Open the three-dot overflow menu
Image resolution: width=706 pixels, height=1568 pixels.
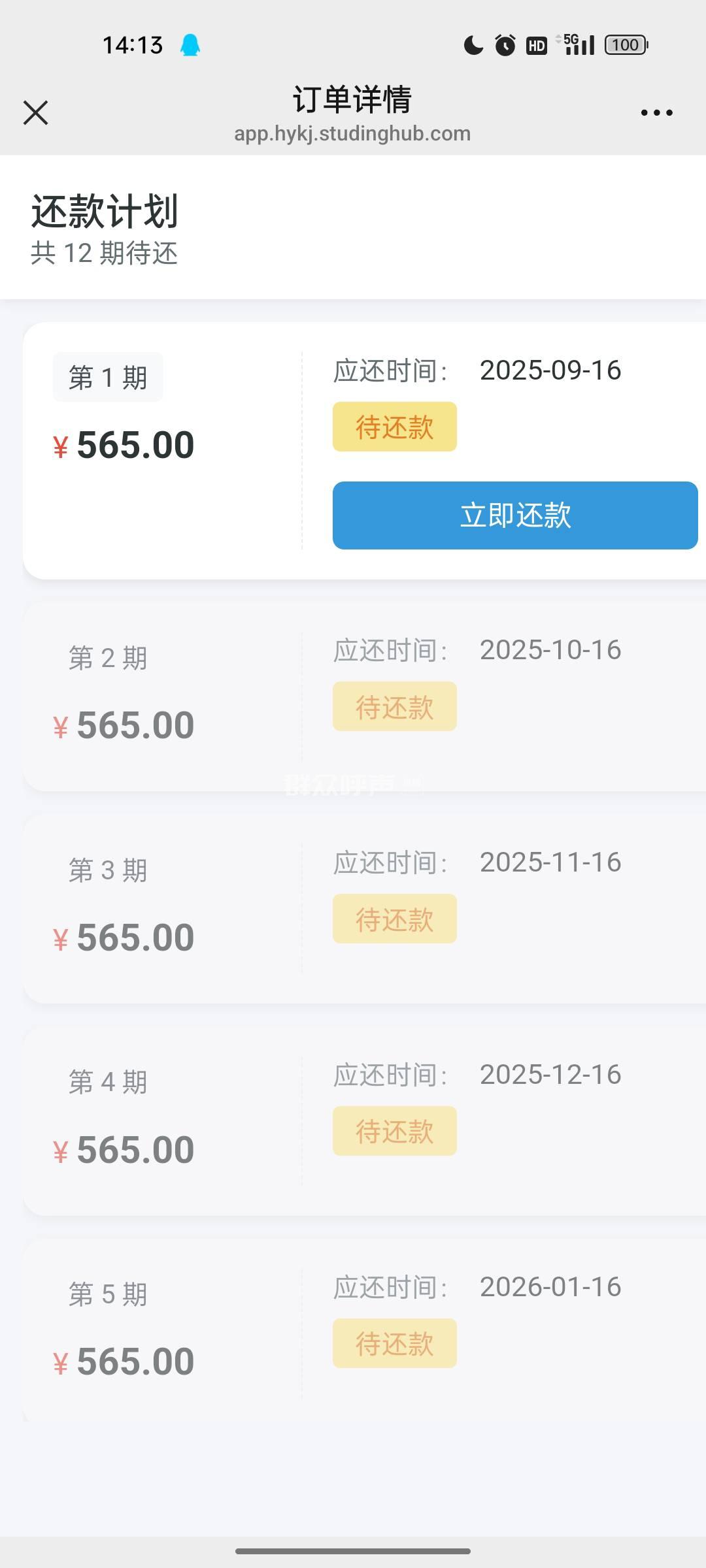point(656,112)
